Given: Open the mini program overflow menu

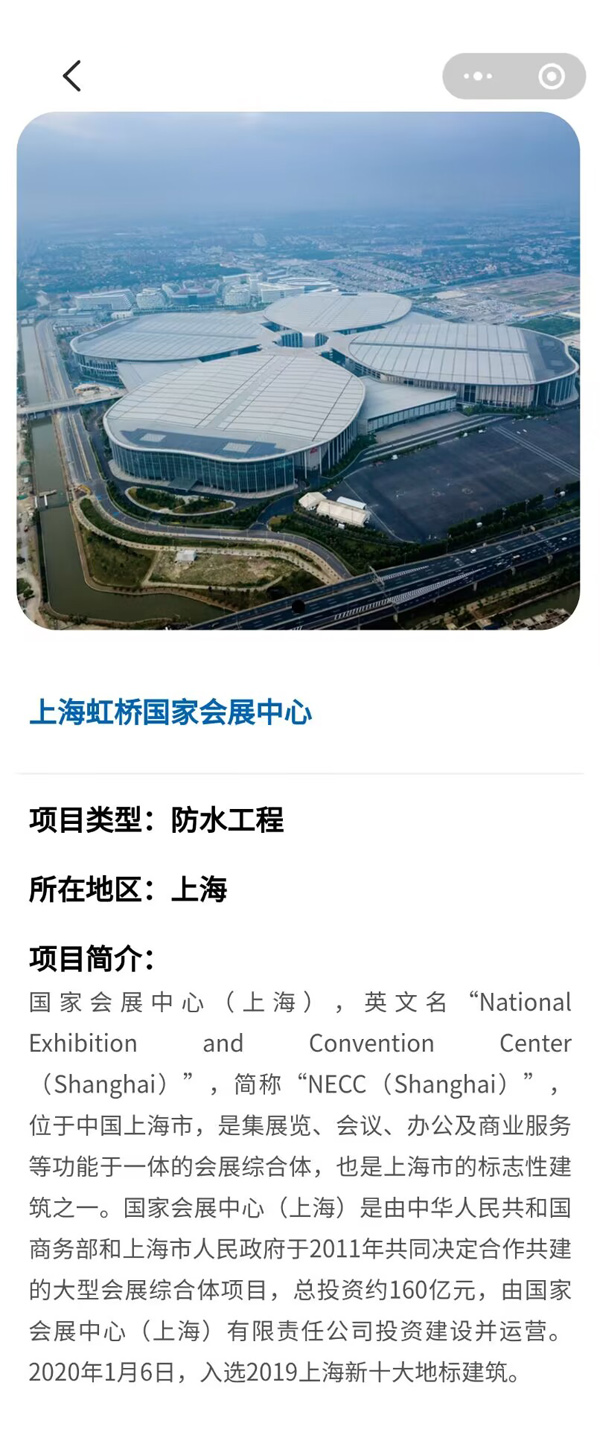Looking at the screenshot, I should pos(478,77).
